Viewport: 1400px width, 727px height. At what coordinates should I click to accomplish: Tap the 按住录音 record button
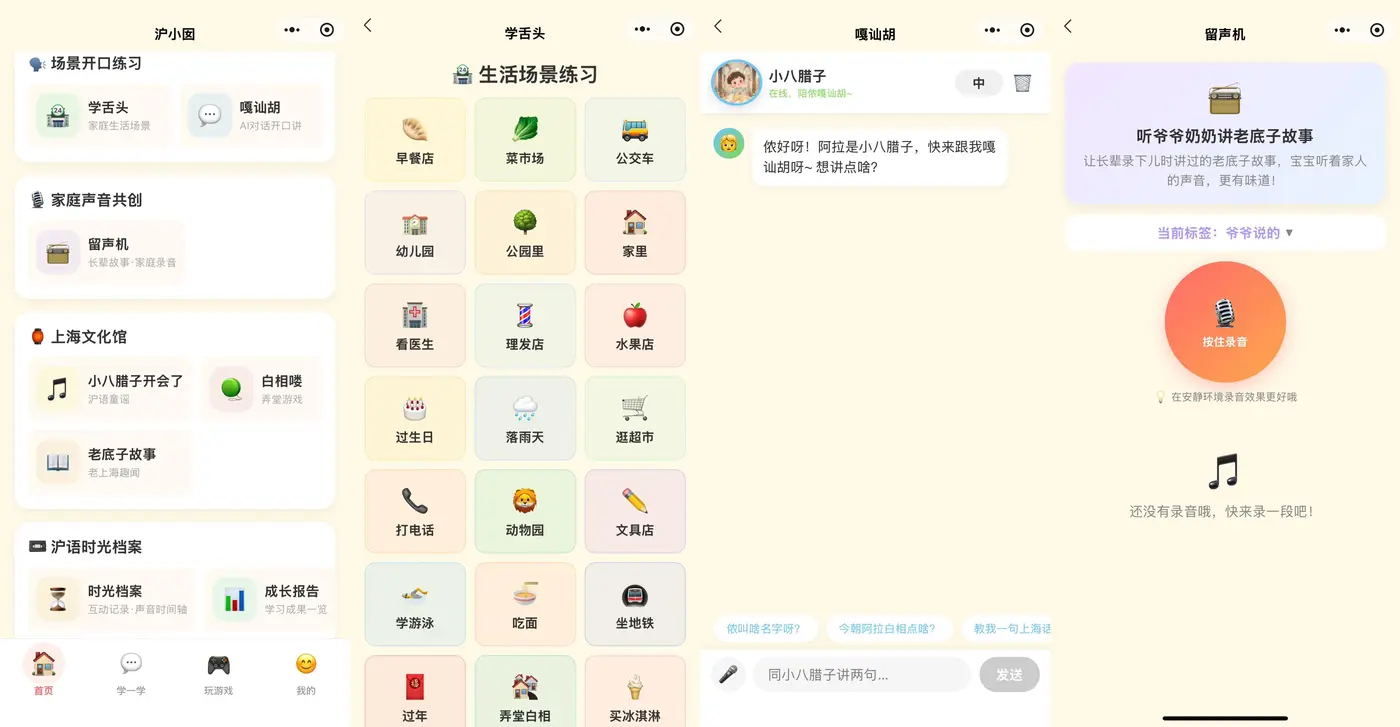1225,322
